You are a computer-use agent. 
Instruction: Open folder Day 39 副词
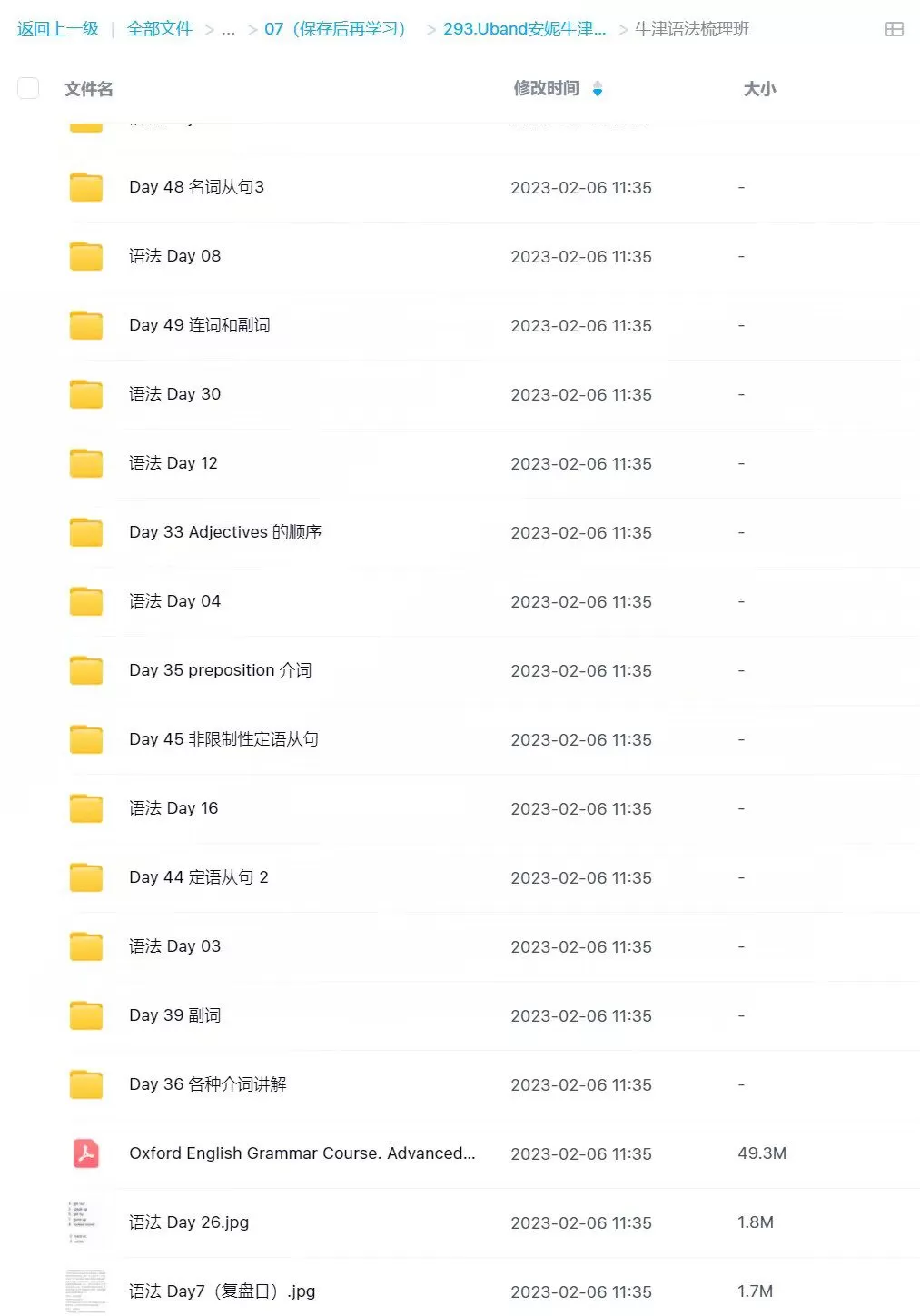click(174, 1015)
